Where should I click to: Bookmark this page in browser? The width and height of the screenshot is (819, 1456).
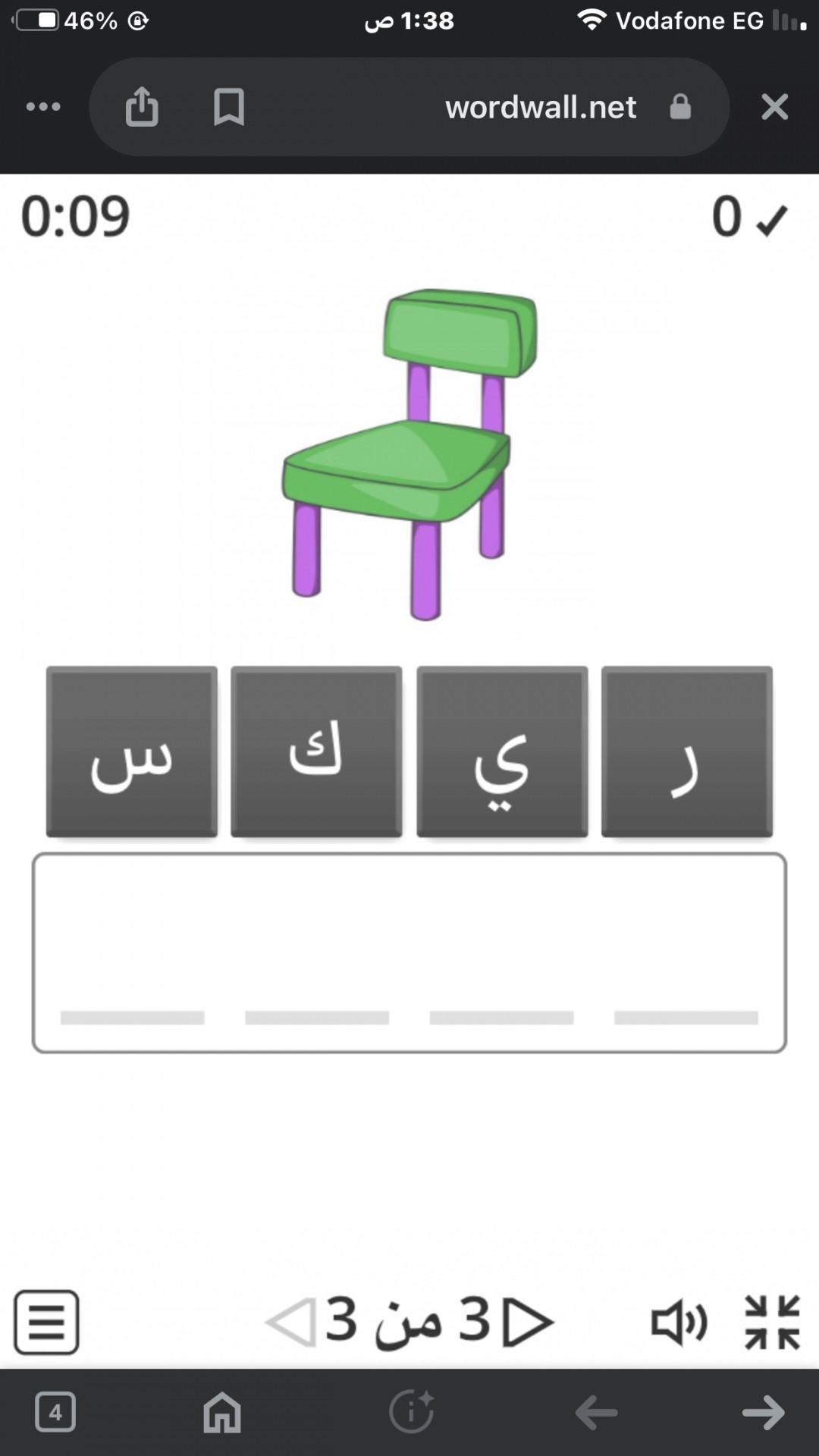[229, 107]
